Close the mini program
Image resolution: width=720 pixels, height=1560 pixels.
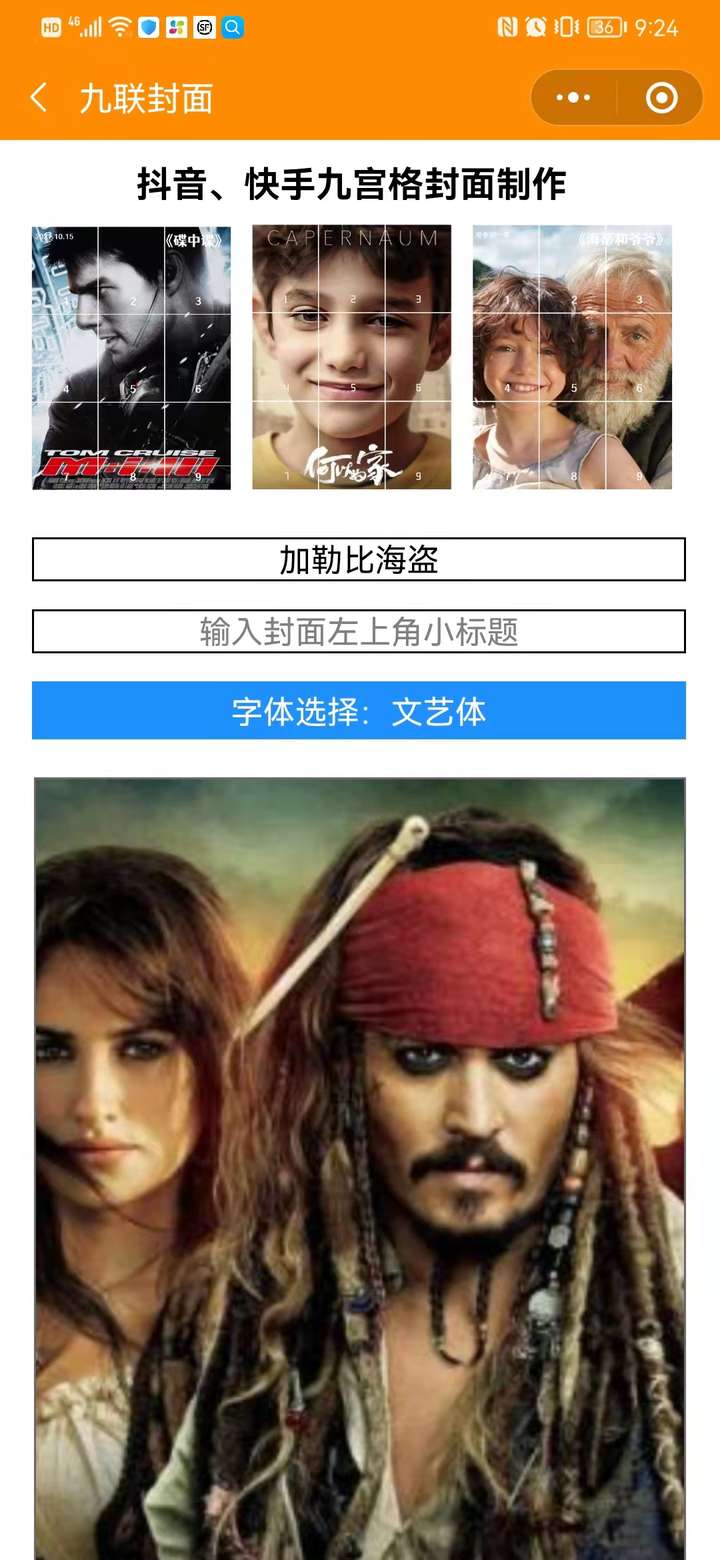[x=662, y=98]
